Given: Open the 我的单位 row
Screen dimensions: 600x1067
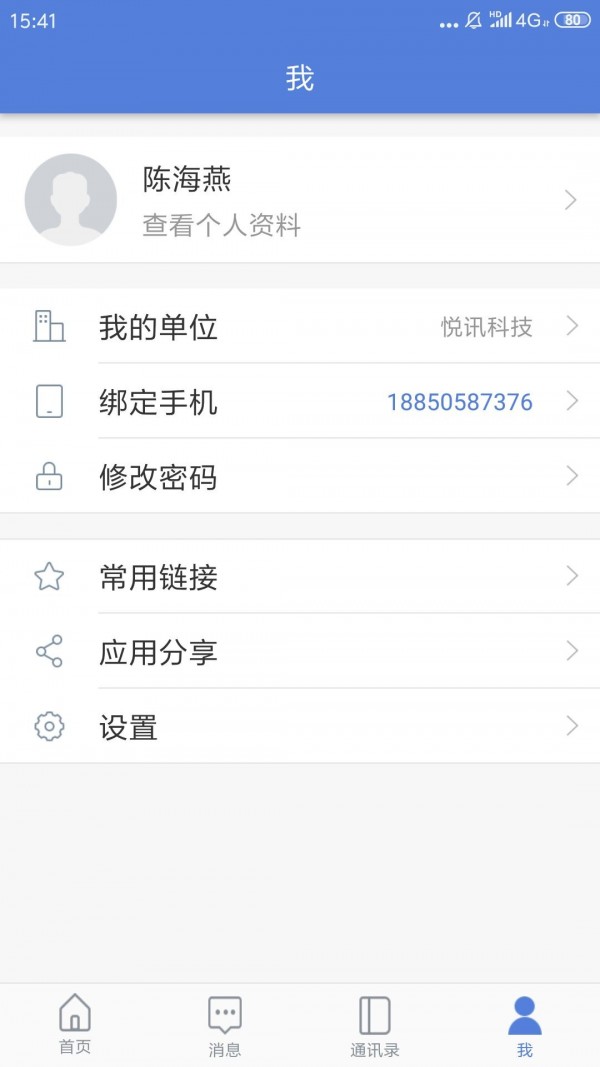Looking at the screenshot, I should pyautogui.click(x=300, y=327).
